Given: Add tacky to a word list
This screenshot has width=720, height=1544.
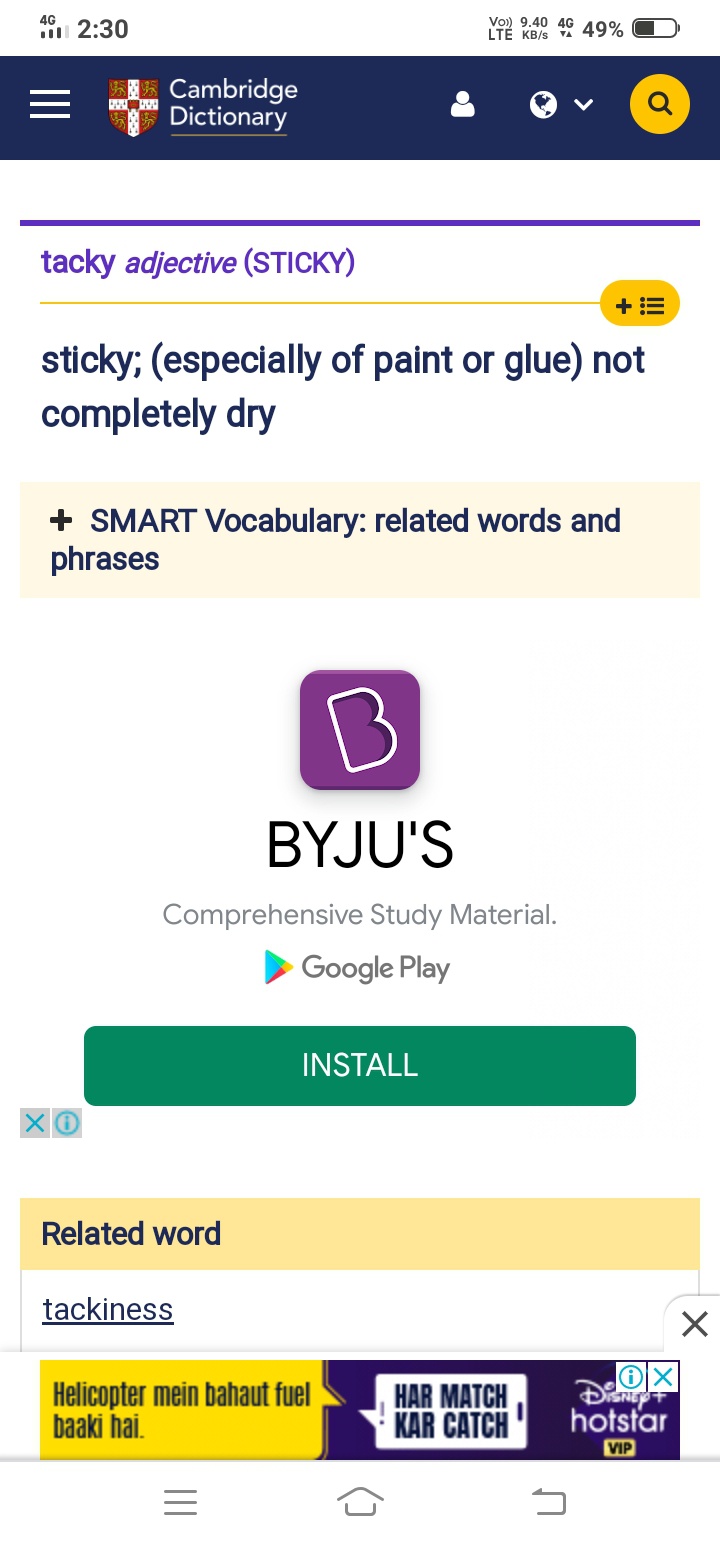Looking at the screenshot, I should click(639, 305).
